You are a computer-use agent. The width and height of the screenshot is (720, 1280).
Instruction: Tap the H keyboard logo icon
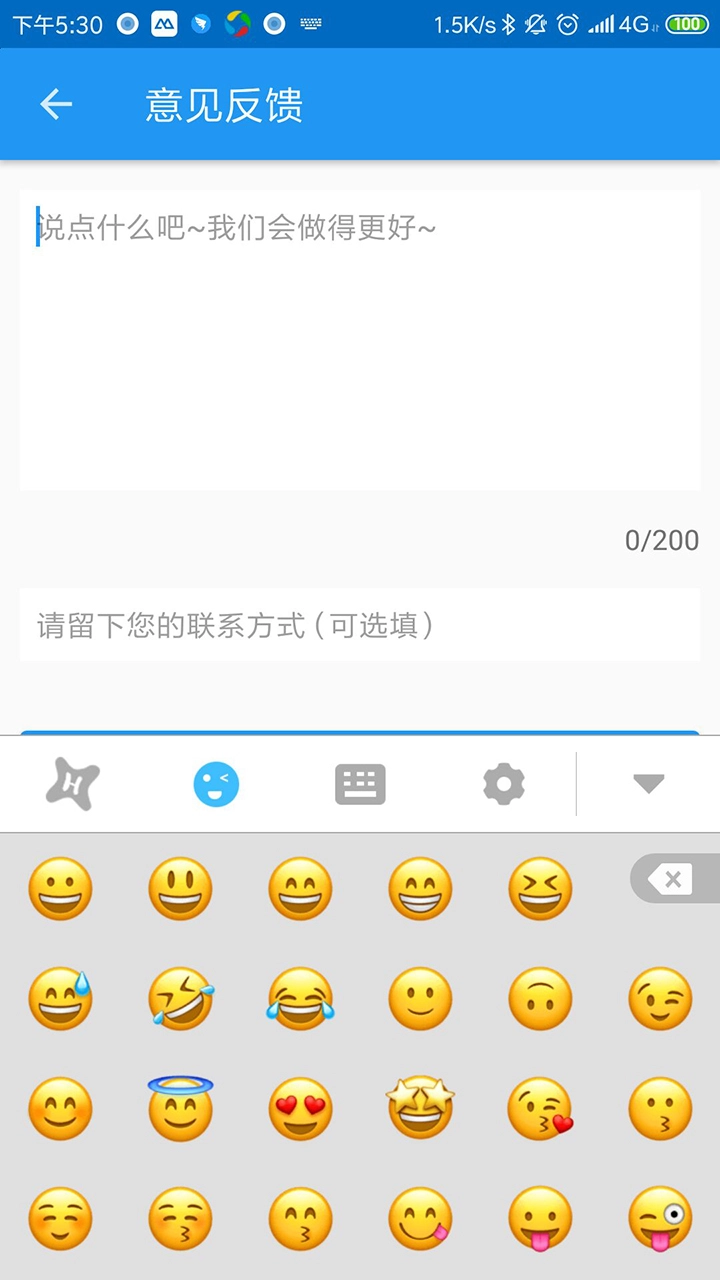click(72, 784)
